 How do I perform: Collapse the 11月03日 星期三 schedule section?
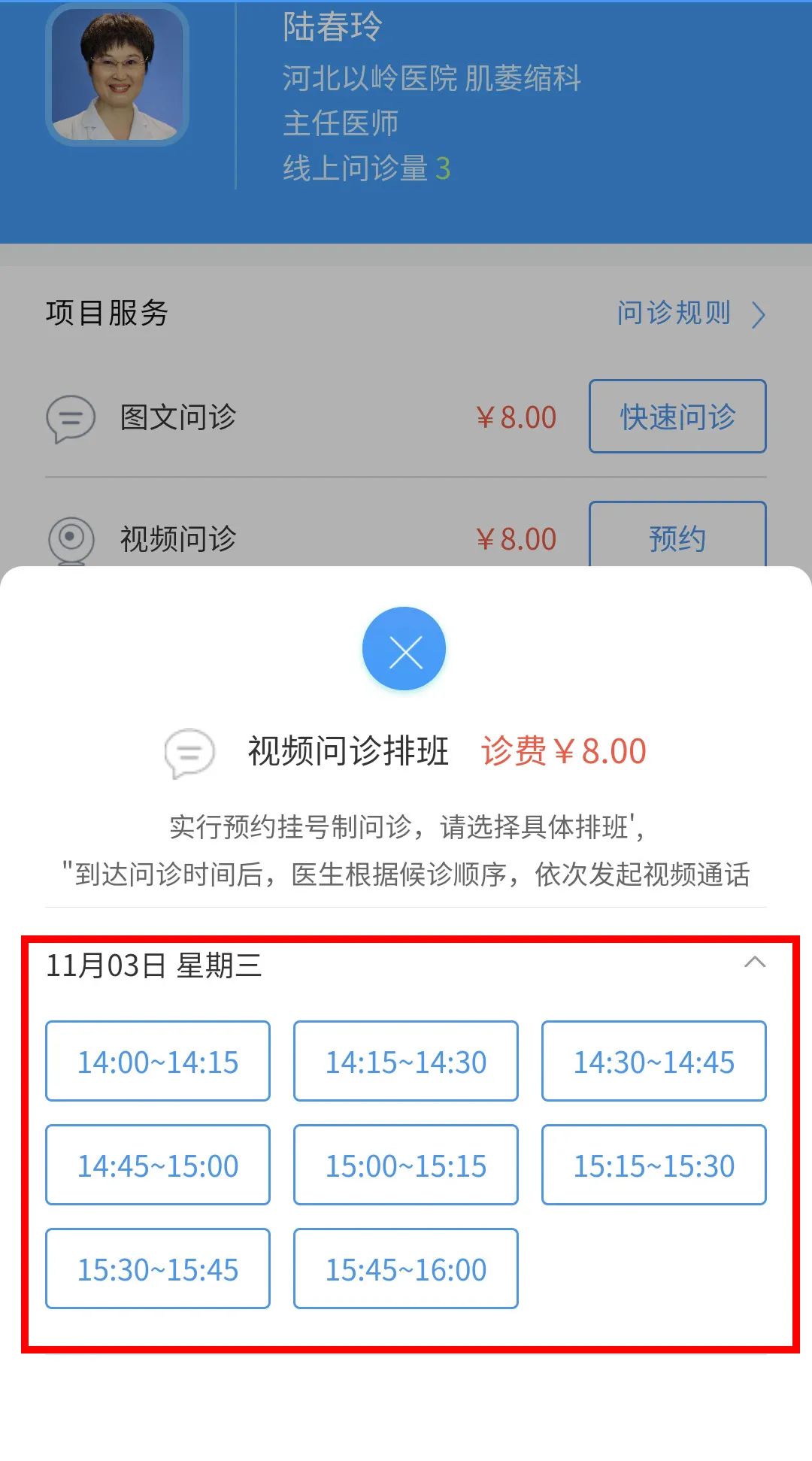pyautogui.click(x=754, y=962)
